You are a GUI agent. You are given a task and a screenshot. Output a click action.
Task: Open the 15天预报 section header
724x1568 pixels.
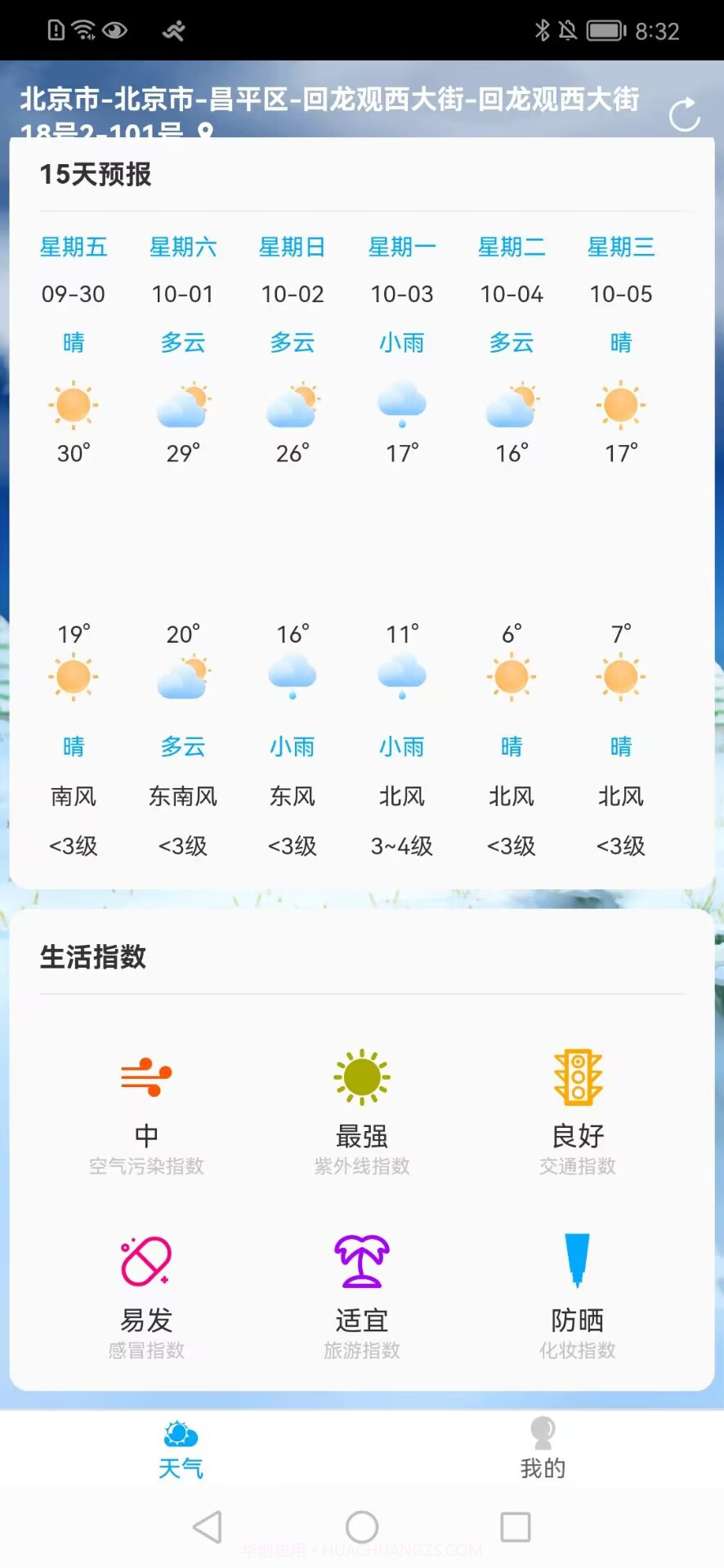point(96,174)
